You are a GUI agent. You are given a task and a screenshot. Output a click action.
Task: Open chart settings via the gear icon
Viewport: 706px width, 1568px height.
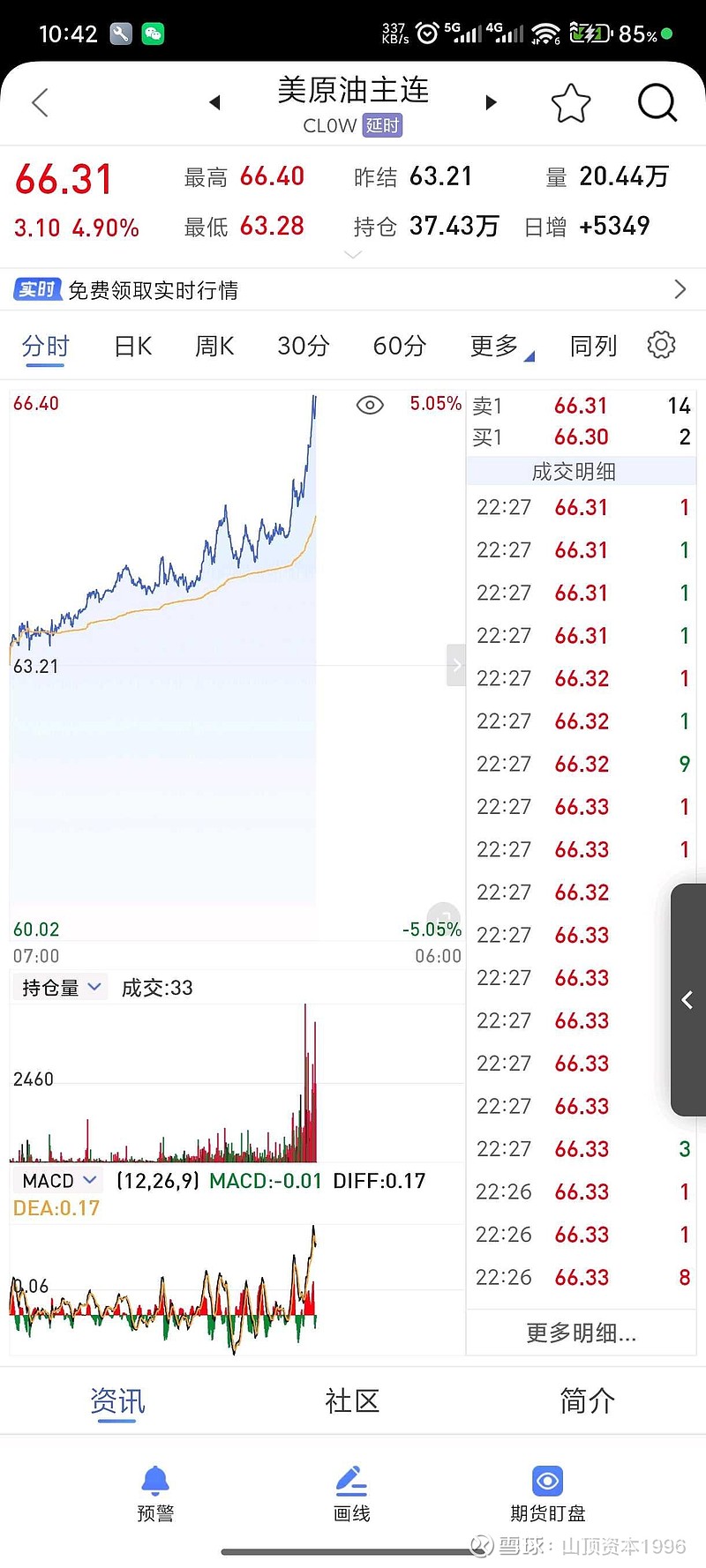coord(661,345)
